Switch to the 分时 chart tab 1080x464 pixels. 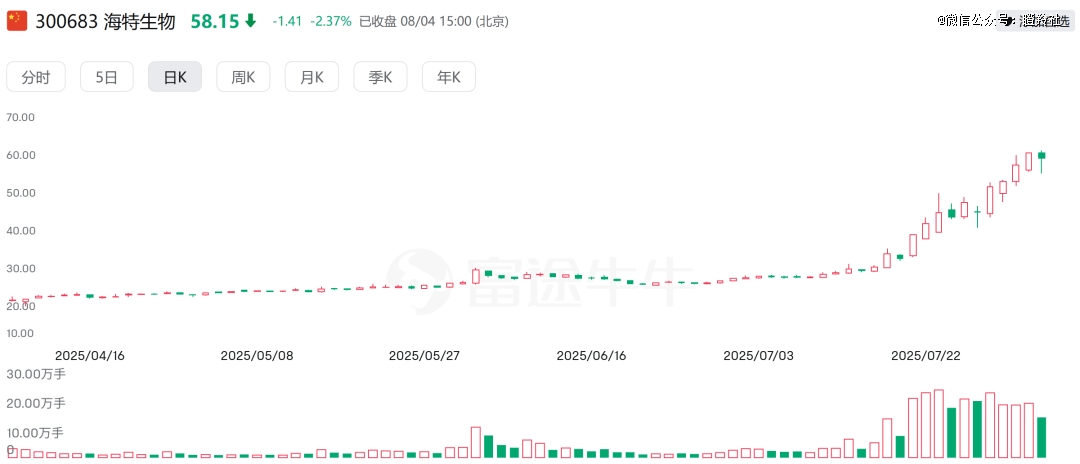click(x=35, y=77)
